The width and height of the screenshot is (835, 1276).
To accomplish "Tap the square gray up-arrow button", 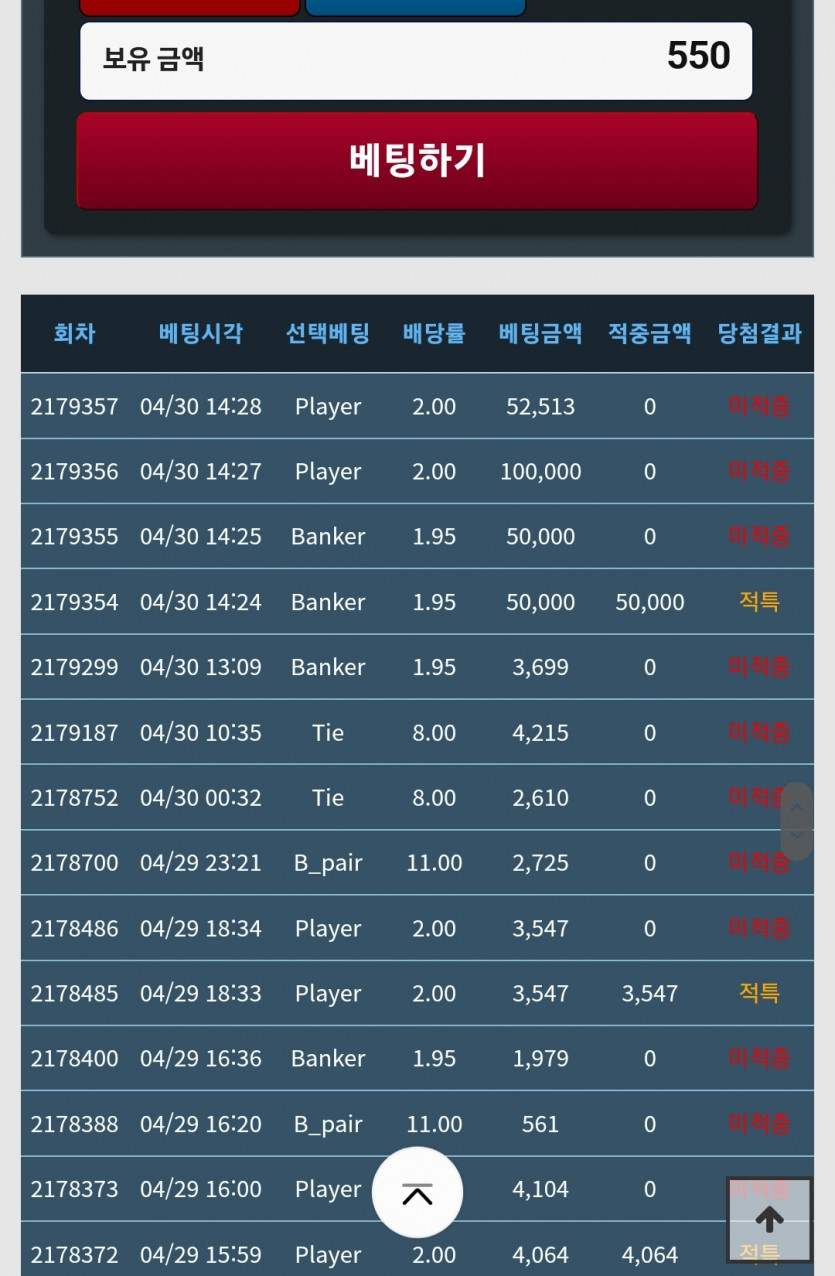I will pos(769,1220).
